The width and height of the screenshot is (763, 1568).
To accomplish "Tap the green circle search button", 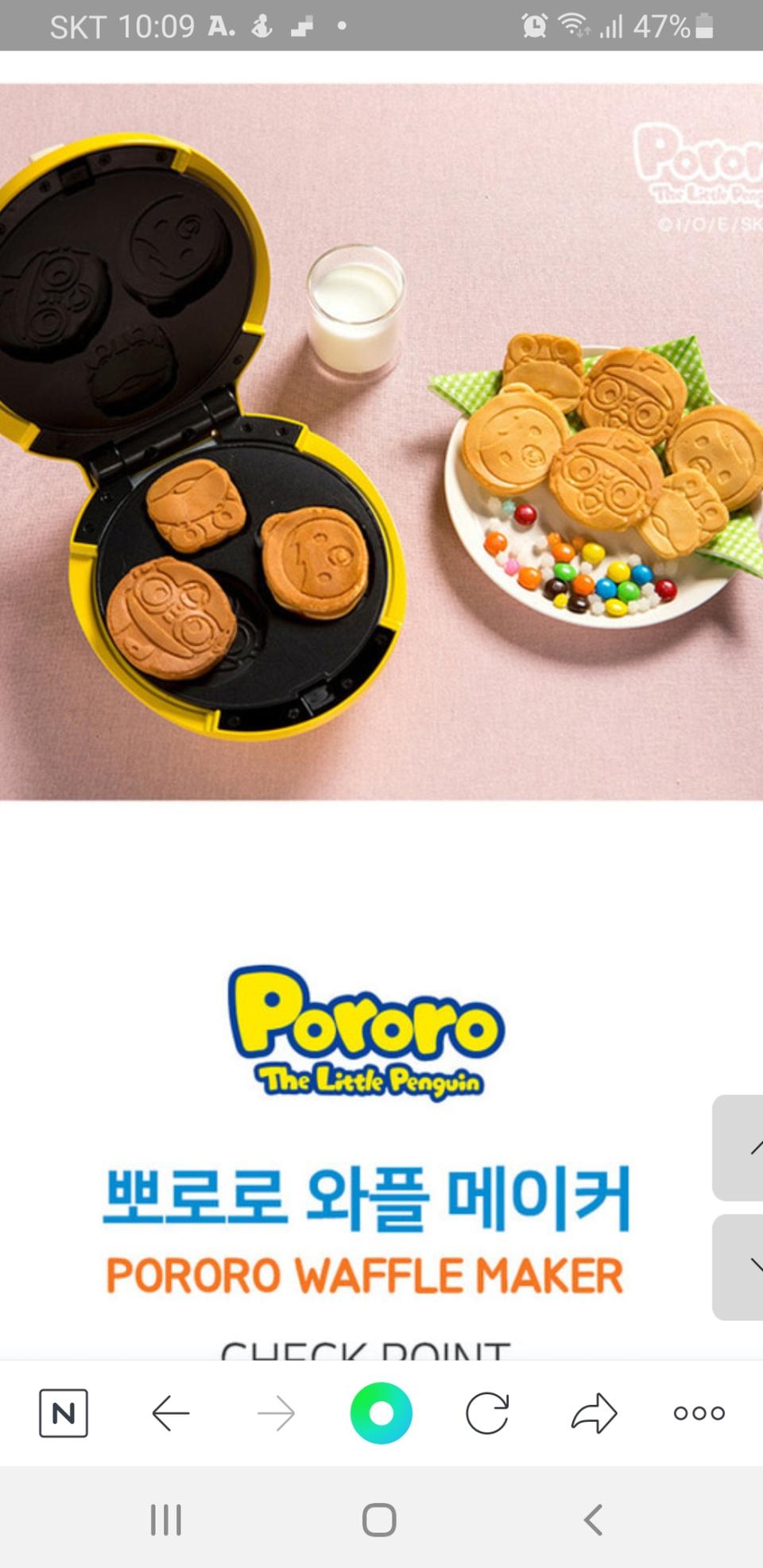I will coord(381,1413).
